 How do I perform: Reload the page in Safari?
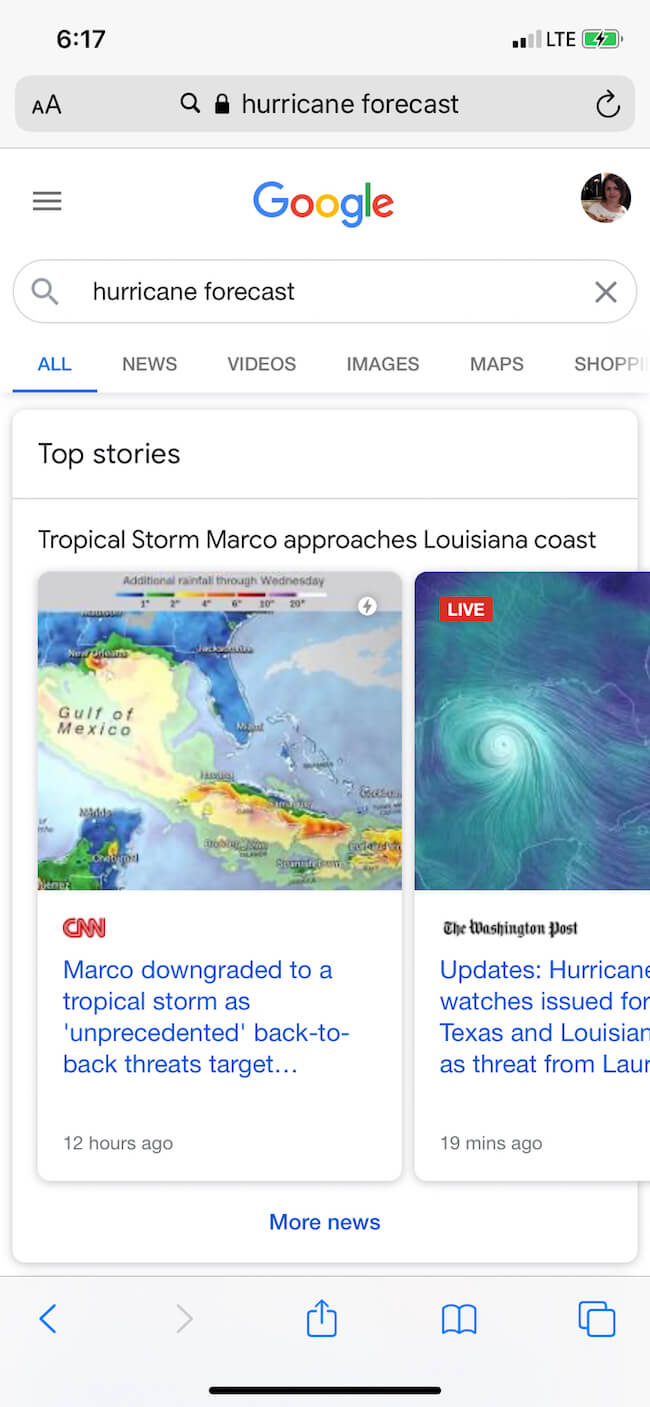click(x=607, y=105)
